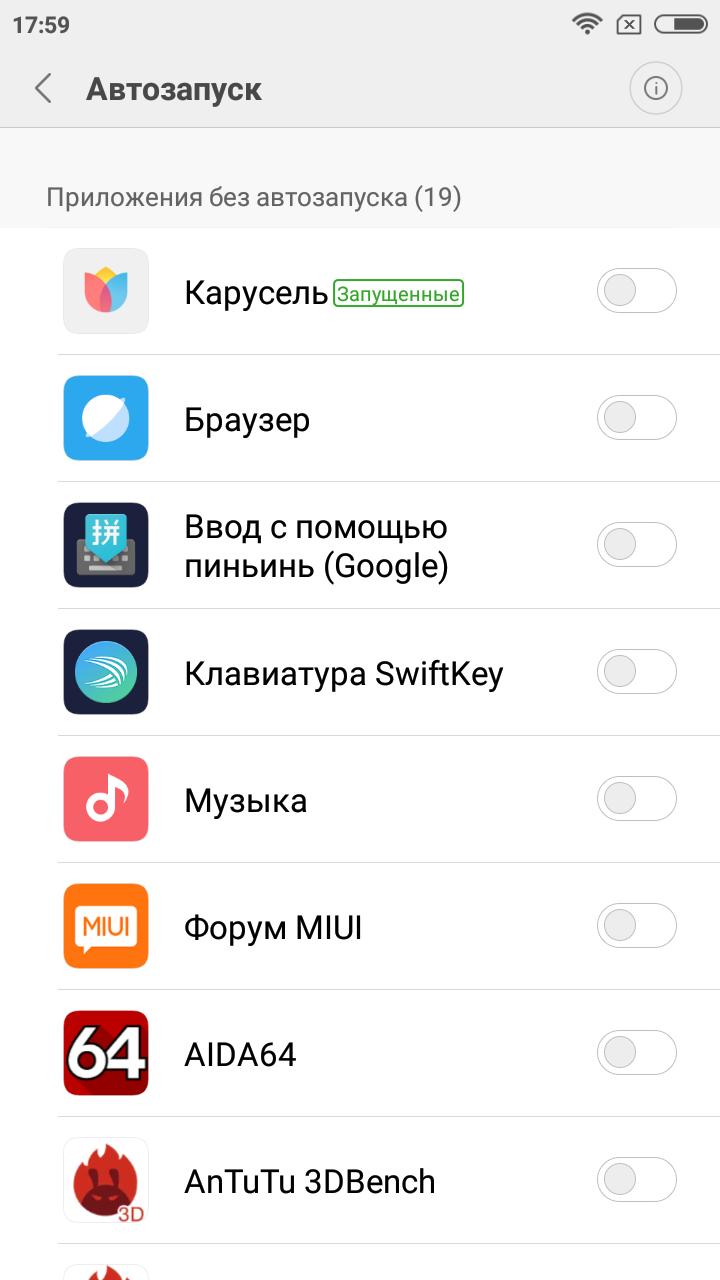Switch on autostart for Музыка
Viewport: 720px width, 1280px height.
(x=637, y=799)
